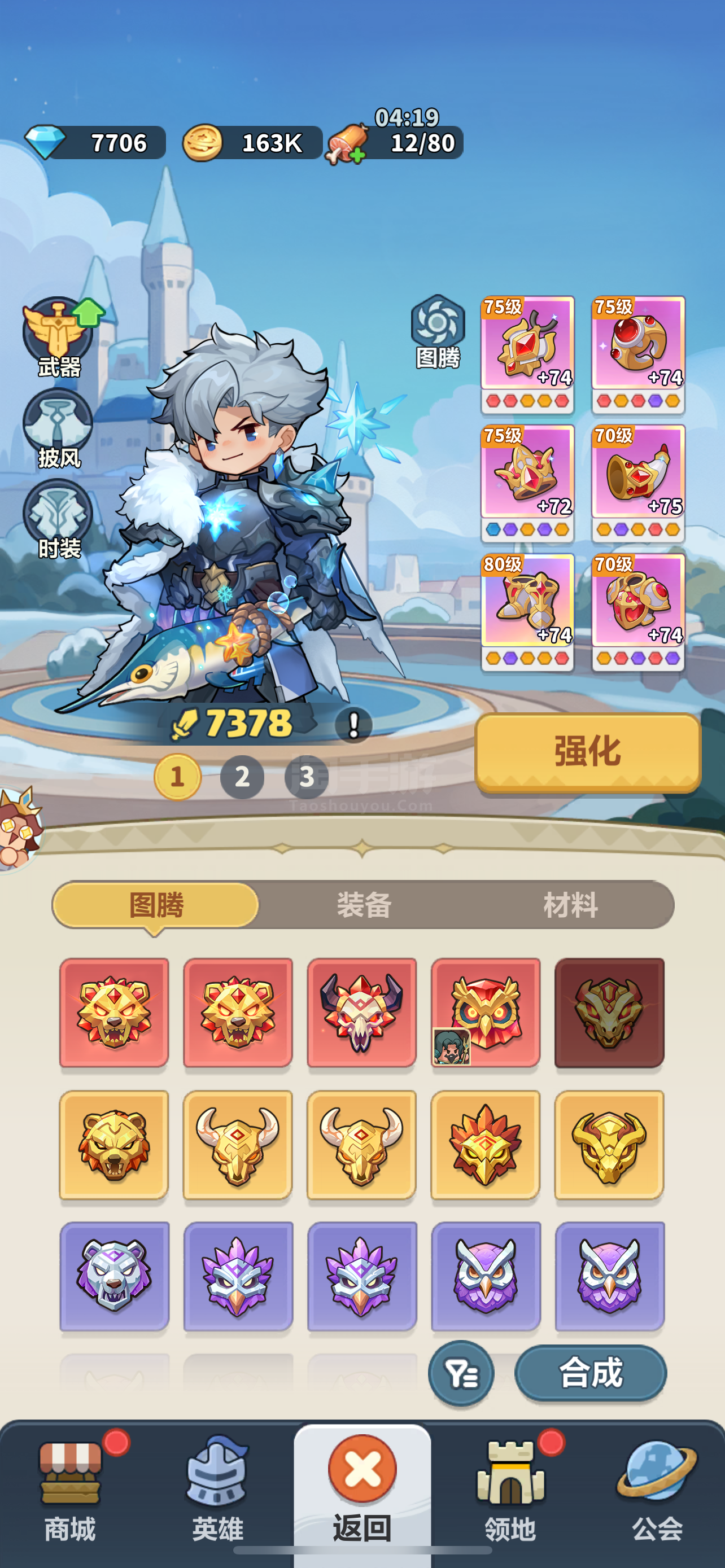Switch to the 材料 materials tab
This screenshot has height=1568, width=725.
pyautogui.click(x=570, y=905)
